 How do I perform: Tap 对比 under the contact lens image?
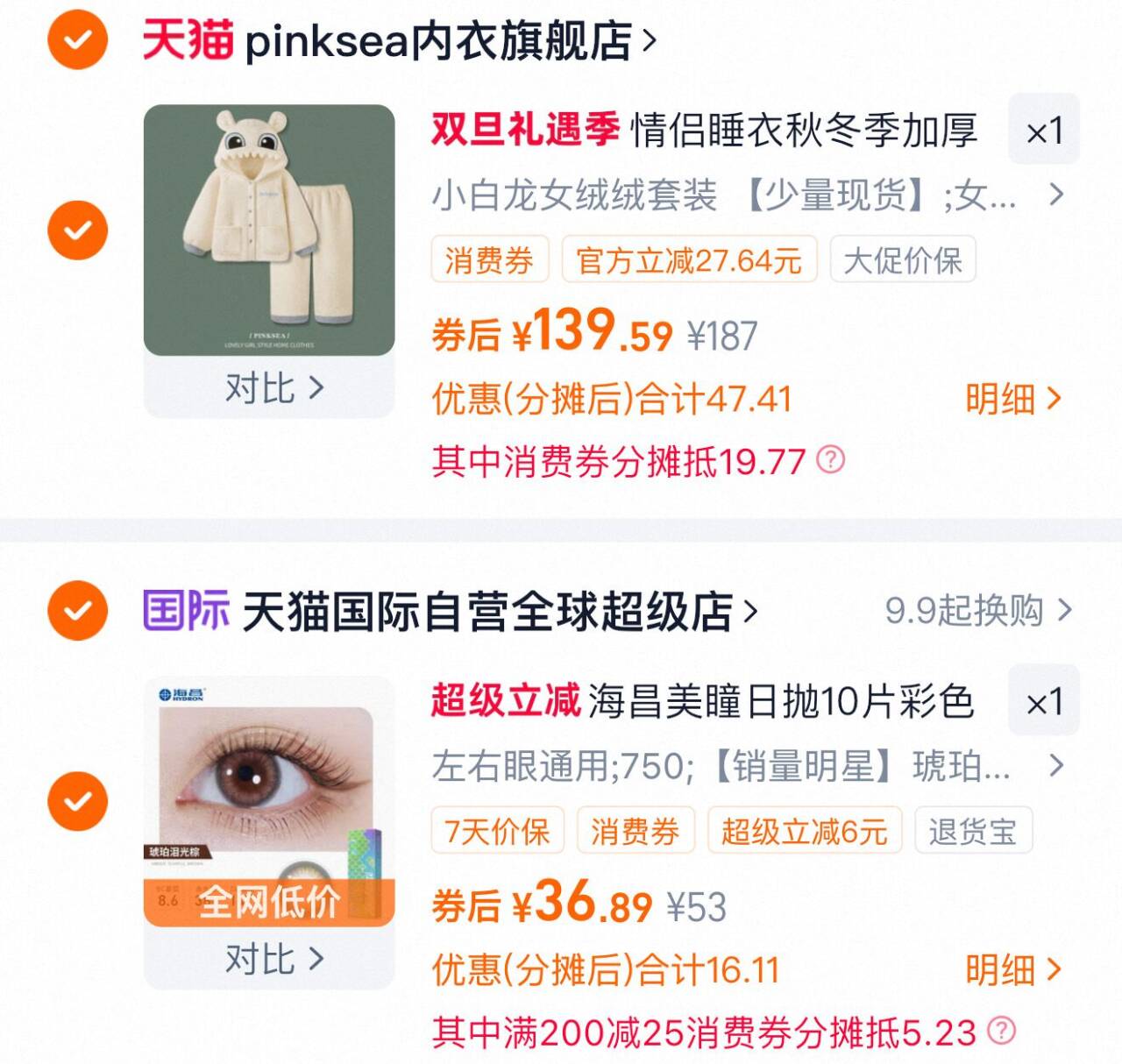coord(273,959)
